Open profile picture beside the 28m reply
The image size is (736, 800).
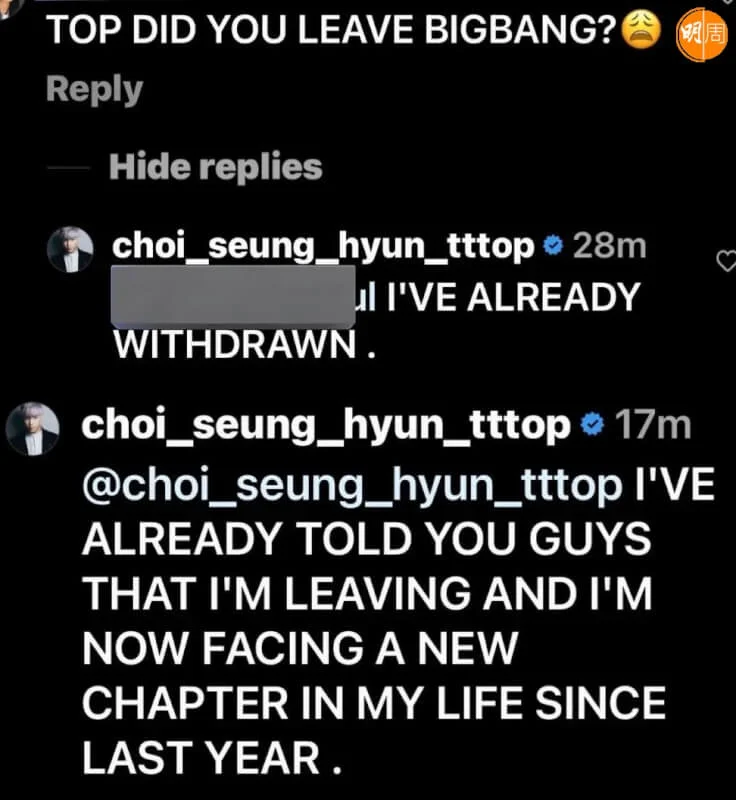[70, 250]
